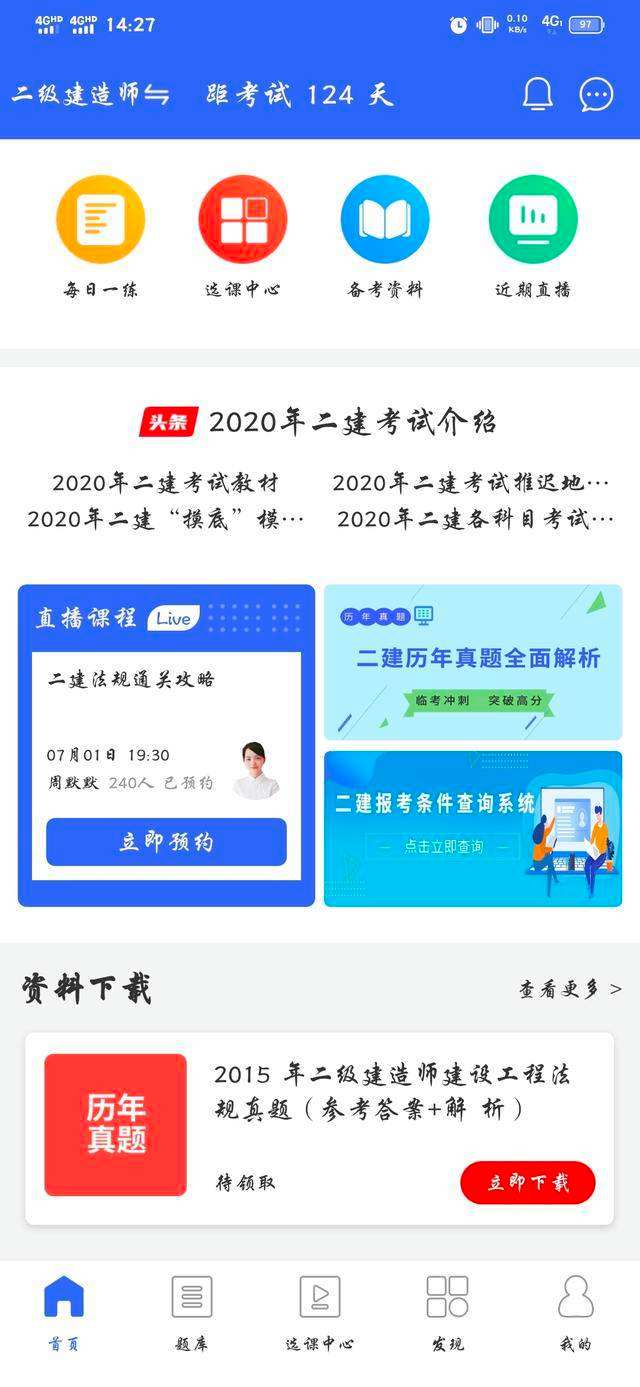The height and width of the screenshot is (1387, 640).
Task: Tap 立即下载 for the 2015 exam paper
Action: 527,1182
